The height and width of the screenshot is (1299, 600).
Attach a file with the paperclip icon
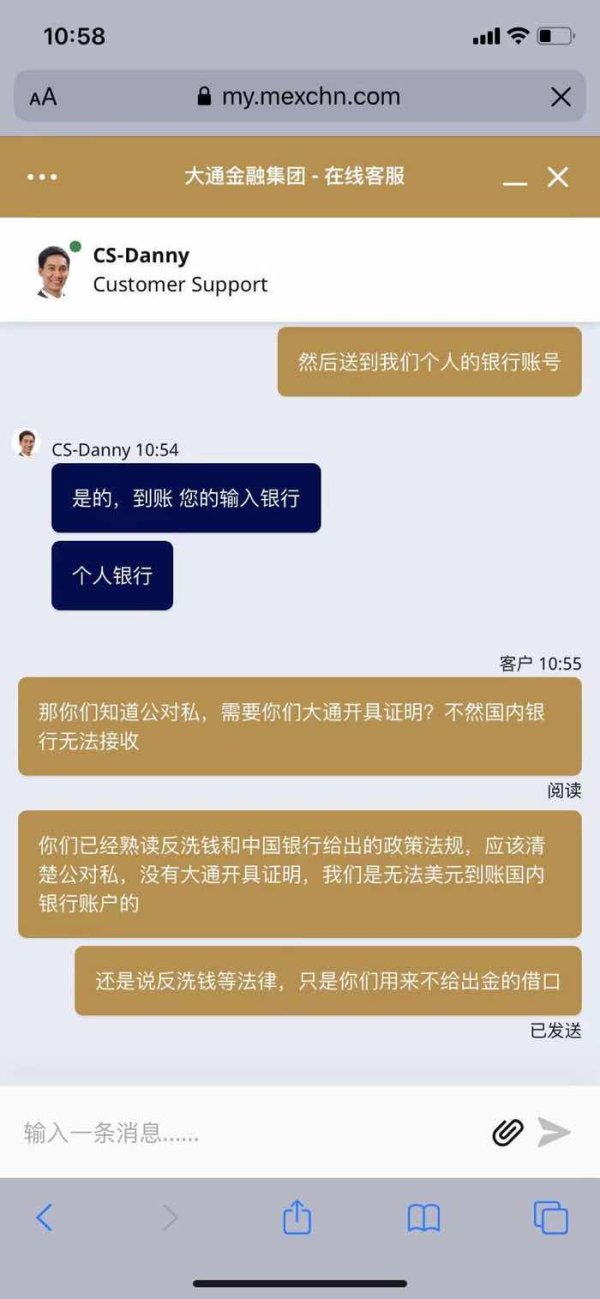(508, 1132)
